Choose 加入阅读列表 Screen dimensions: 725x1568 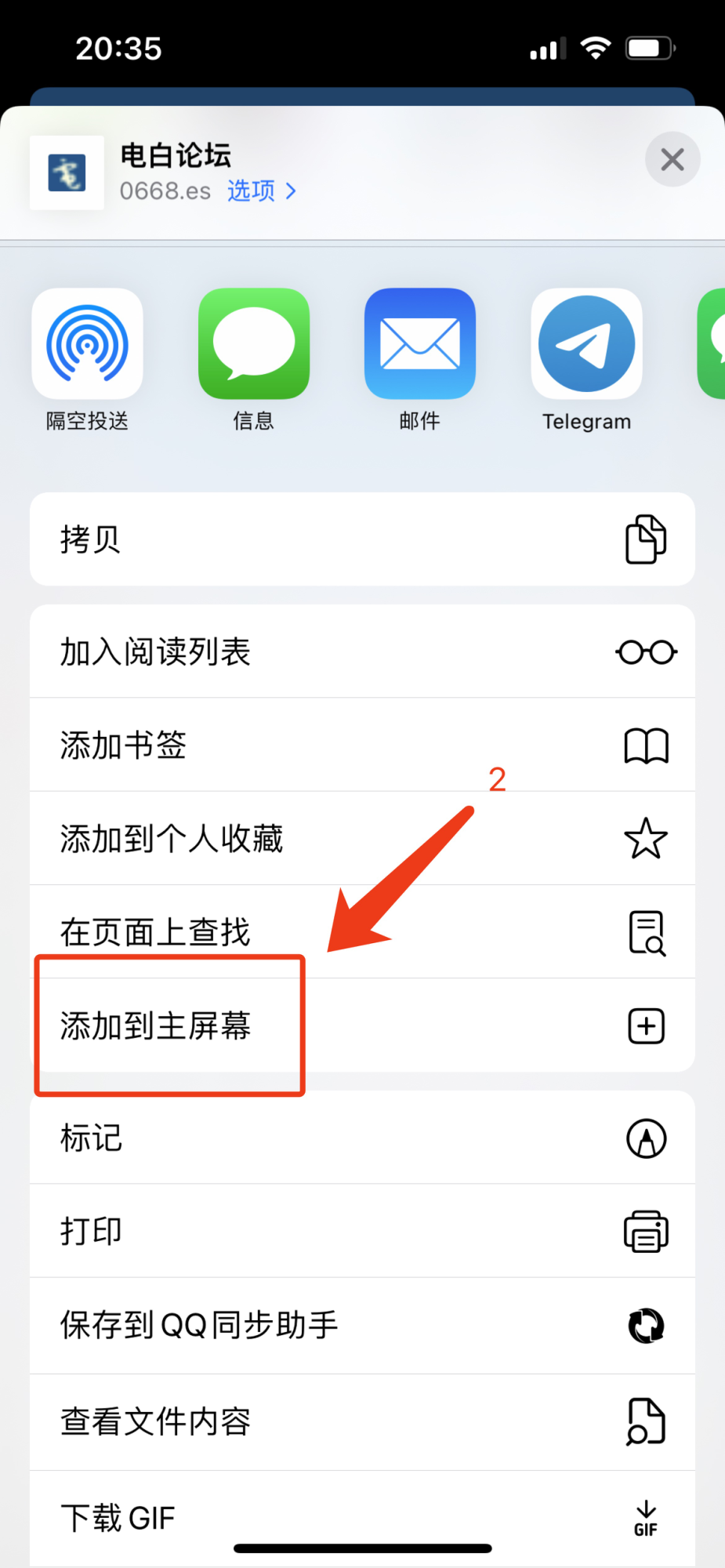tap(362, 652)
